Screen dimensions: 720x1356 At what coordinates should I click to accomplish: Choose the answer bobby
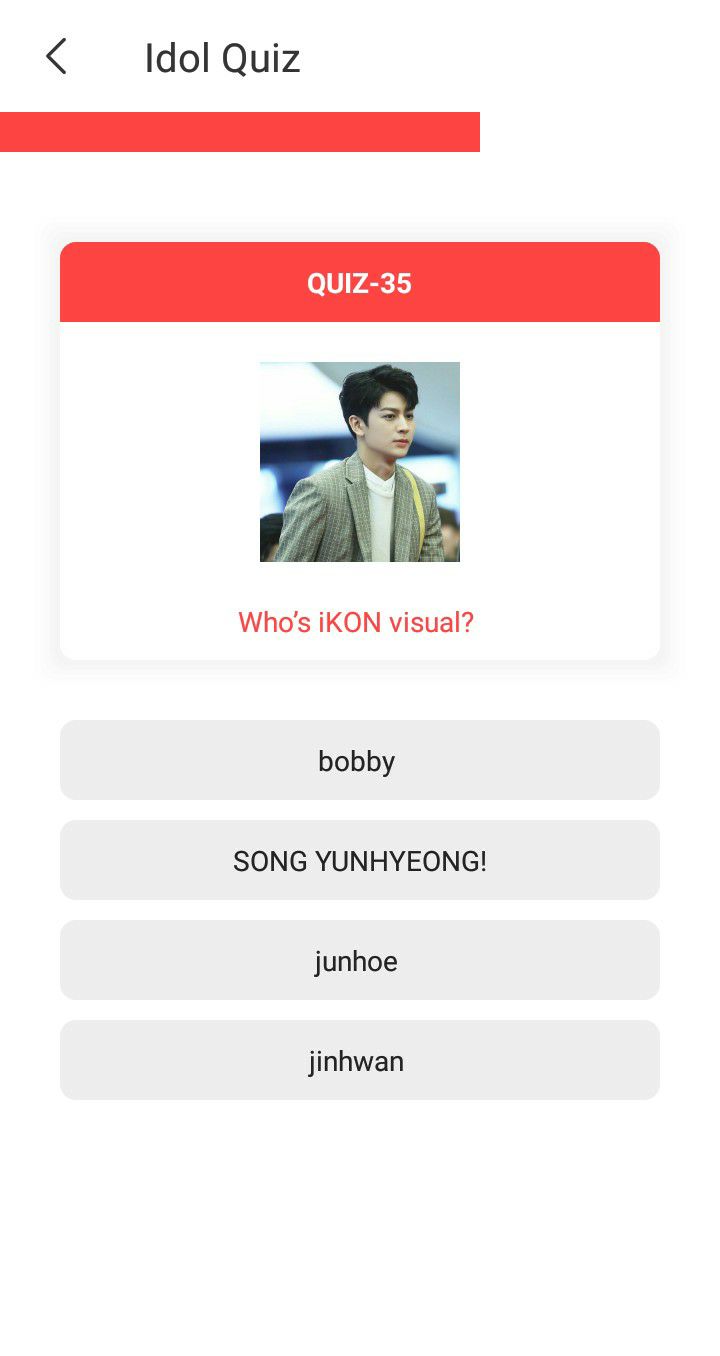360,760
